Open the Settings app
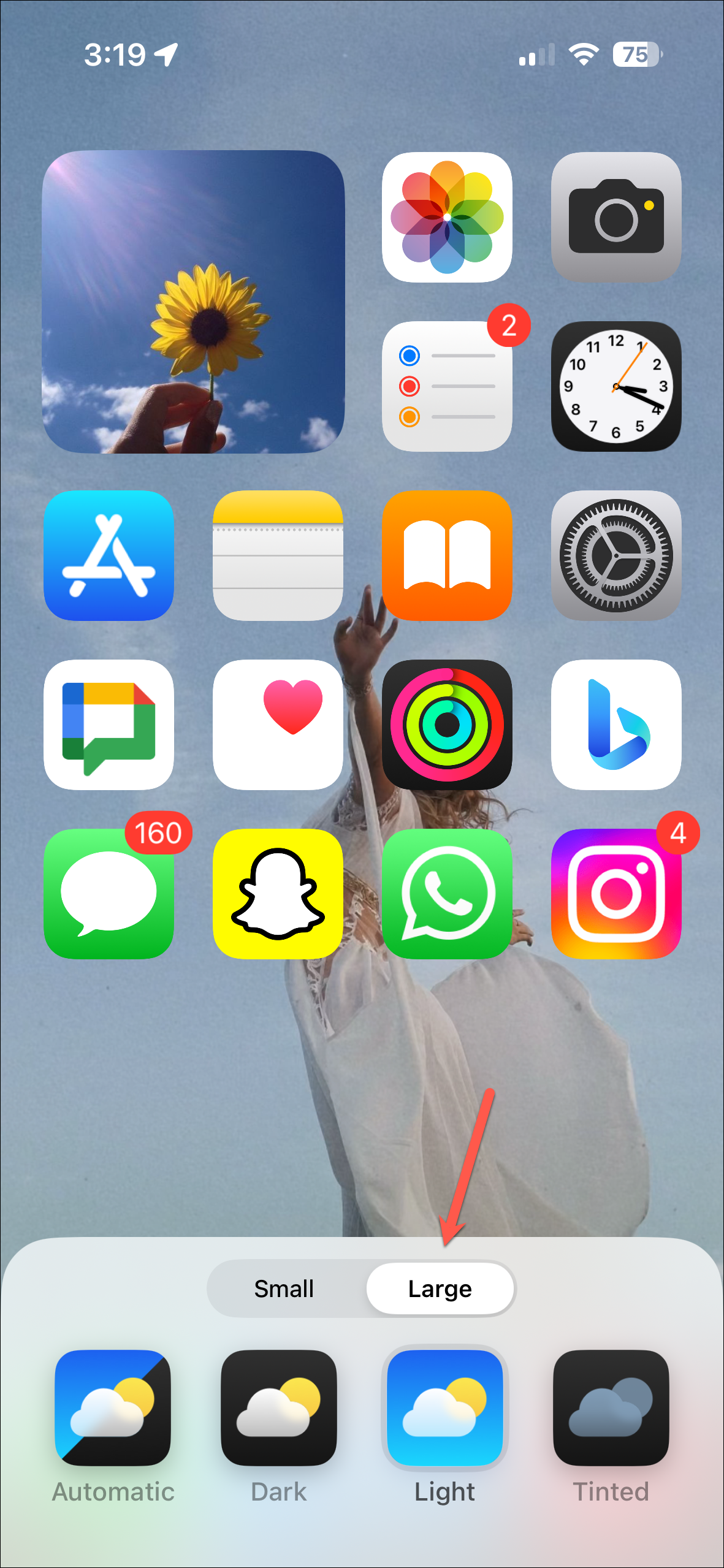The image size is (724, 1568). (616, 555)
